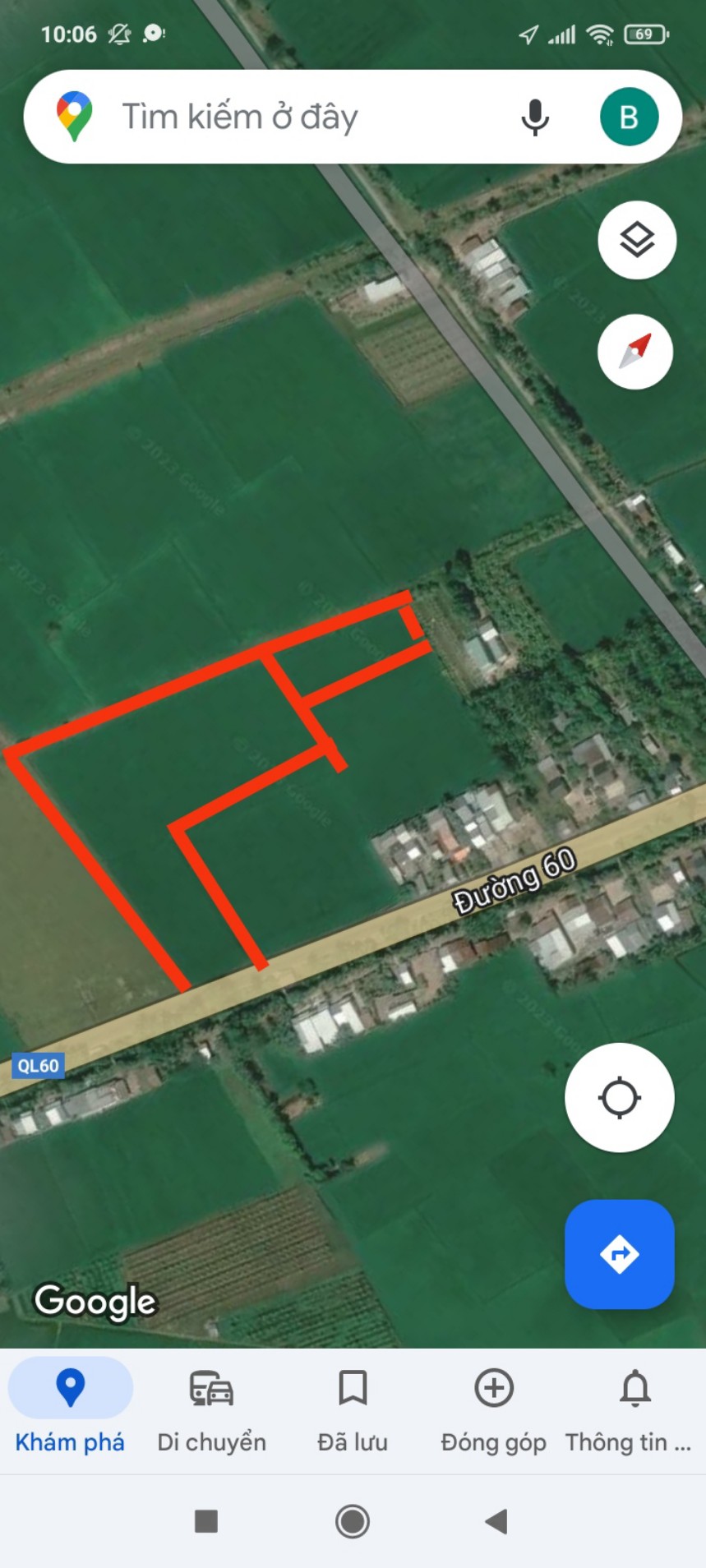
Task: Go back with the system back button
Action: (x=496, y=1521)
